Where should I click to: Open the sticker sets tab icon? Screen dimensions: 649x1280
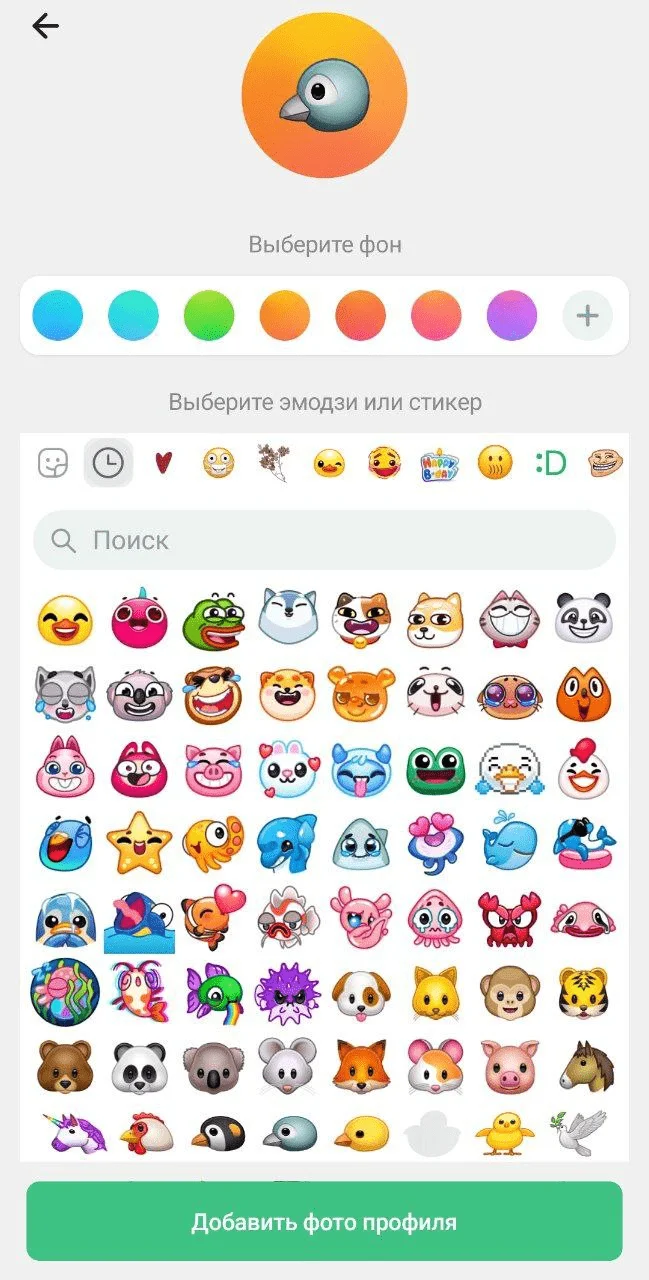[53, 462]
